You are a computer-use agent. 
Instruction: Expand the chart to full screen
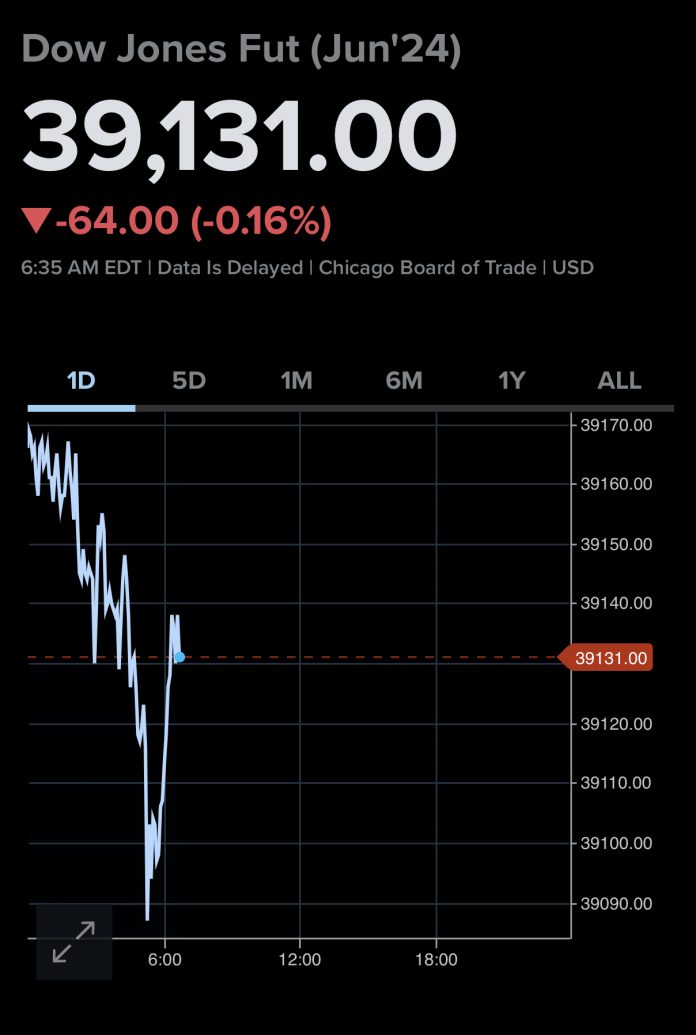coord(74,942)
